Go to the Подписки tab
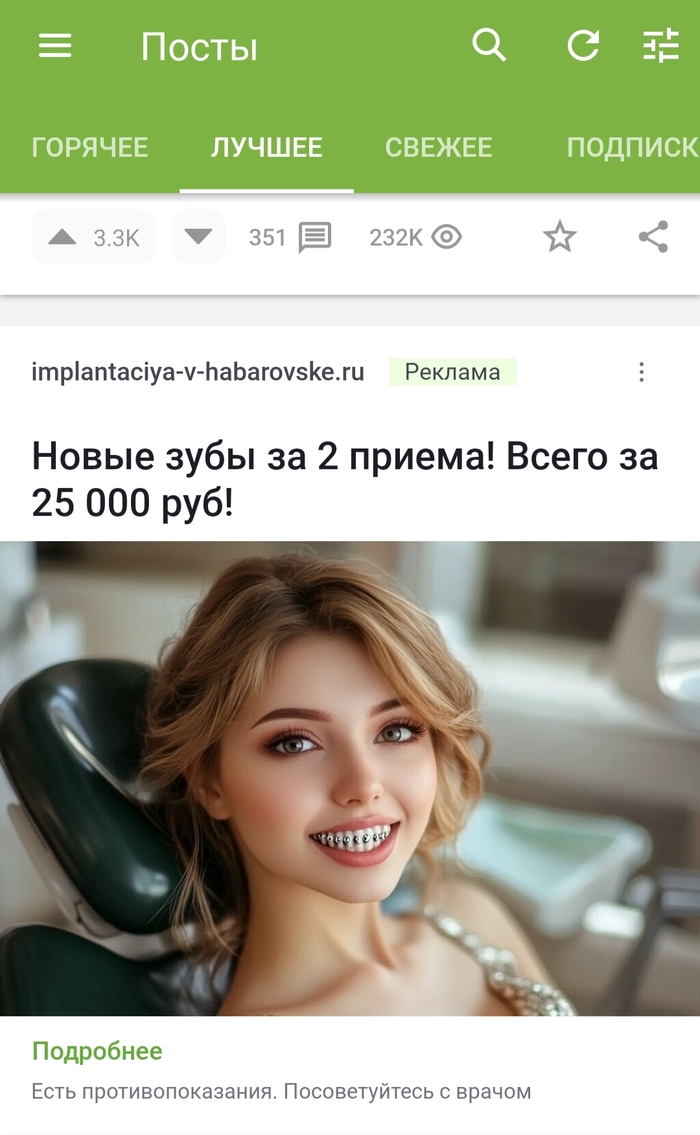The height and width of the screenshot is (1135, 700). click(632, 148)
